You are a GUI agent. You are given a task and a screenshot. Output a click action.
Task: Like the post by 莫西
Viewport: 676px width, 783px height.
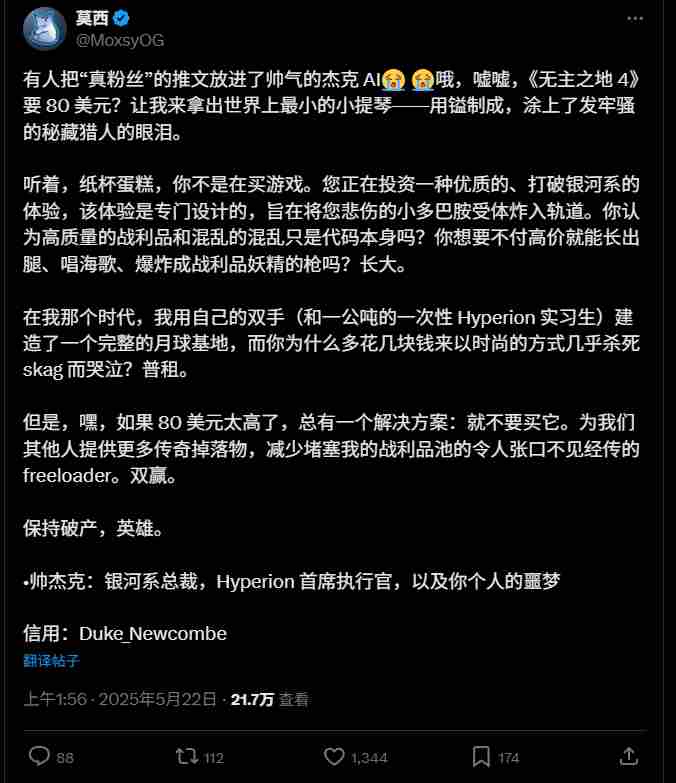335,757
